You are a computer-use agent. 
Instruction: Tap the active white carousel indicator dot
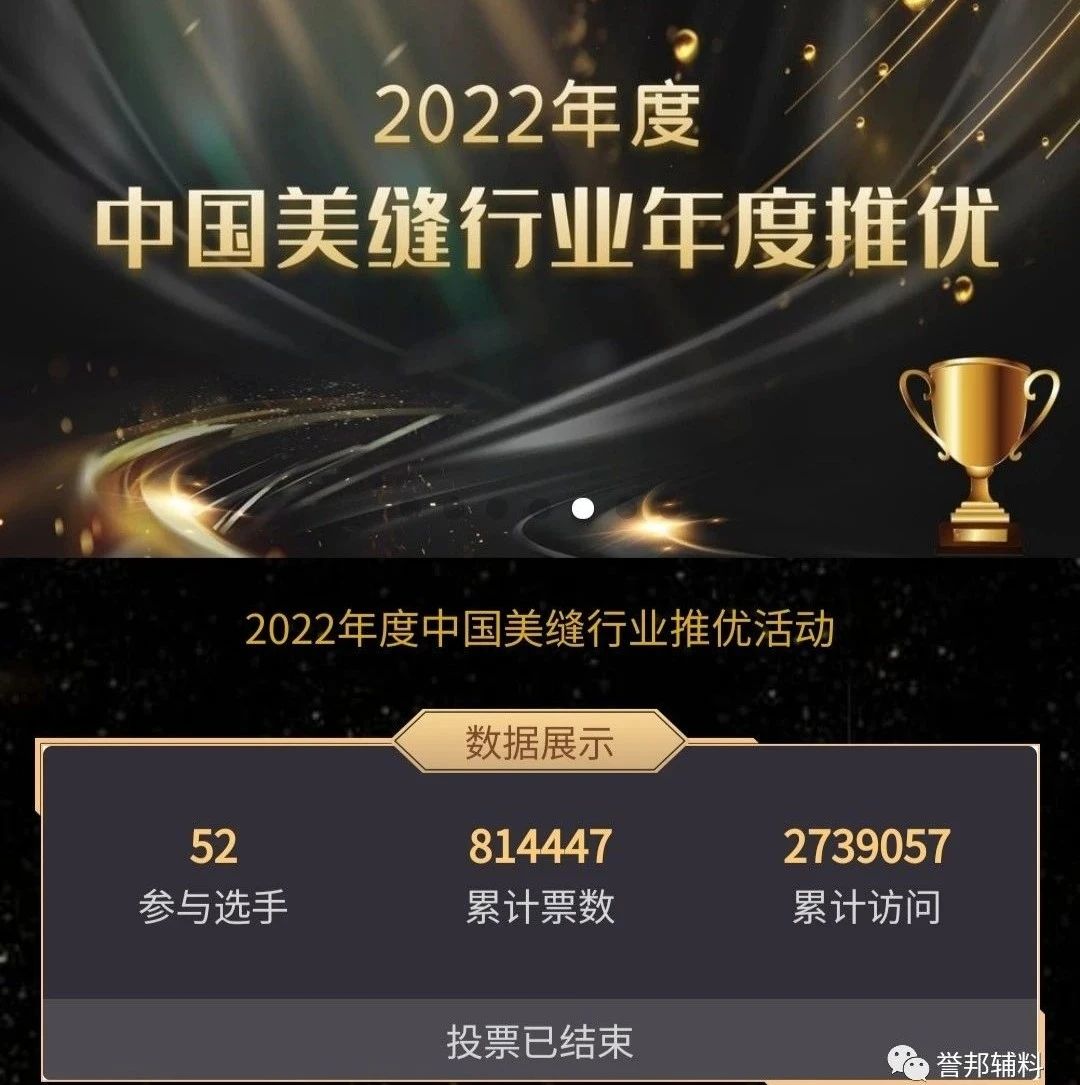point(583,508)
